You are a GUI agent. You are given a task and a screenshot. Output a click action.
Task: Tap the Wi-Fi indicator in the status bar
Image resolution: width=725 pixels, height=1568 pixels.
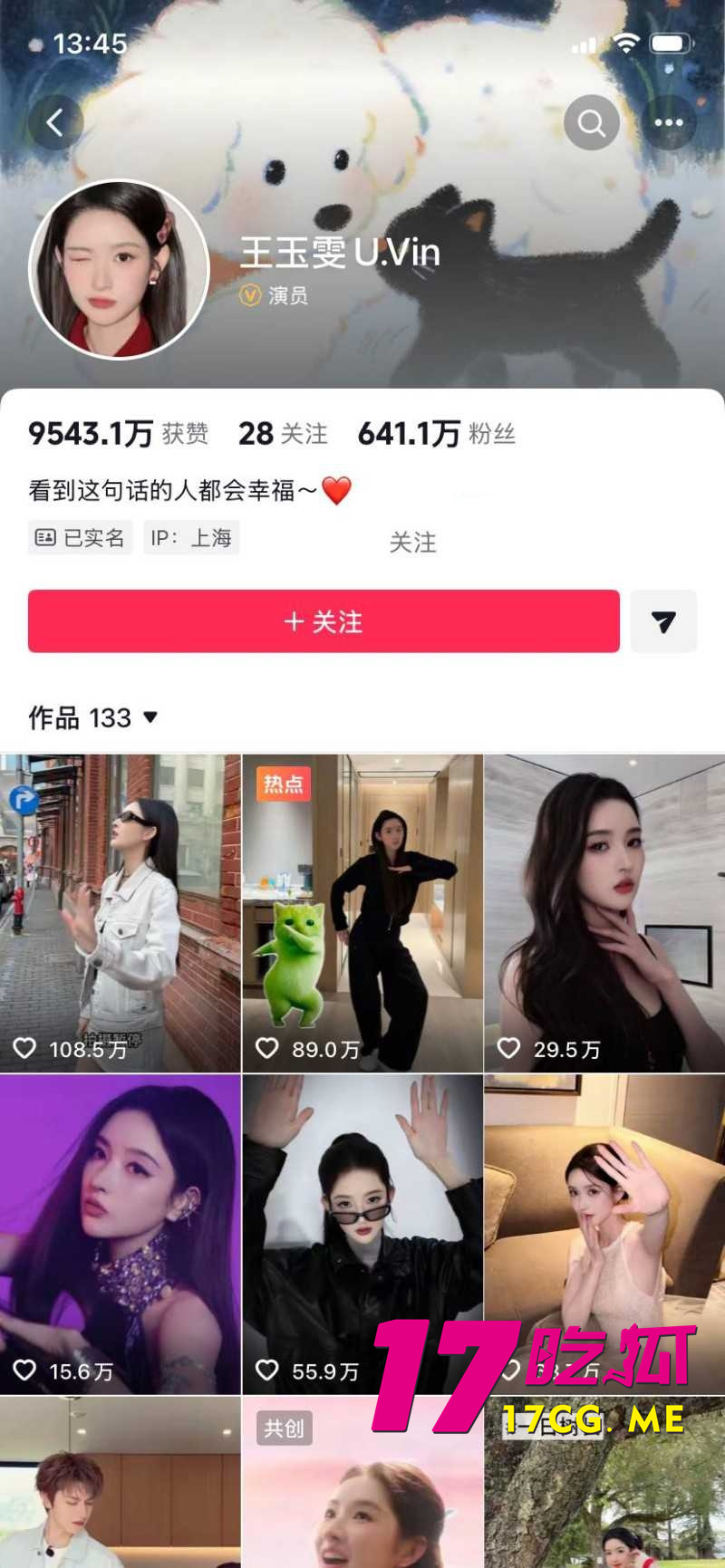pyautogui.click(x=628, y=42)
